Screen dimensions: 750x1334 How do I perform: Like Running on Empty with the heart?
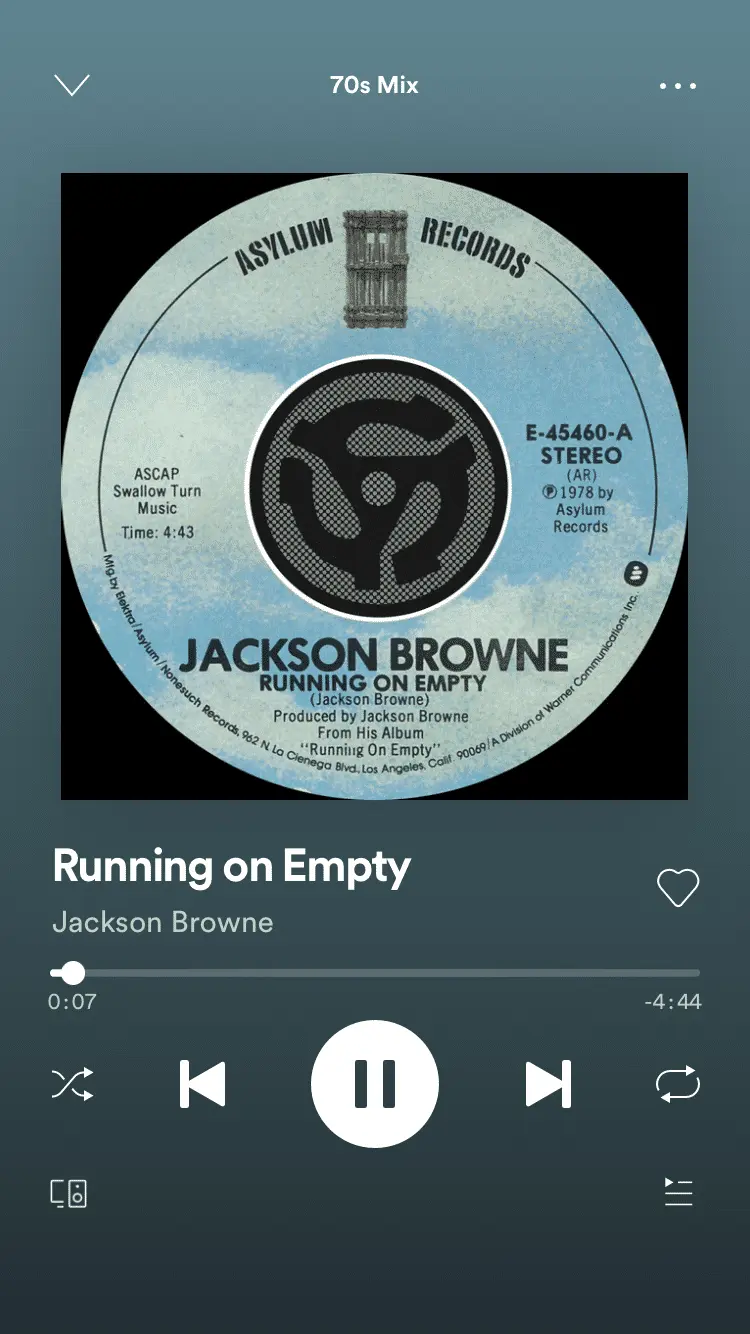(677, 888)
